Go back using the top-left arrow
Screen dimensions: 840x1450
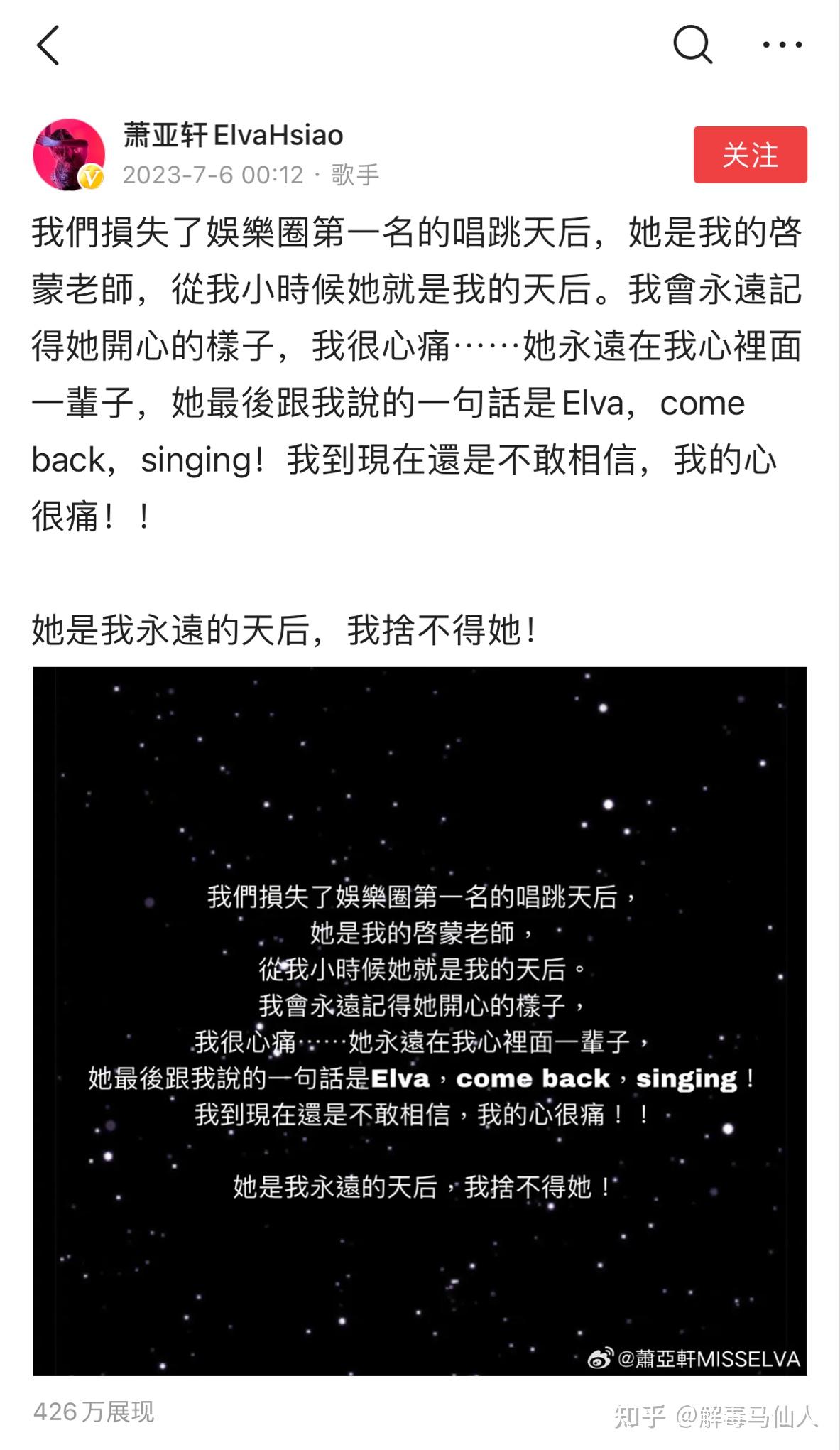coord(48,45)
